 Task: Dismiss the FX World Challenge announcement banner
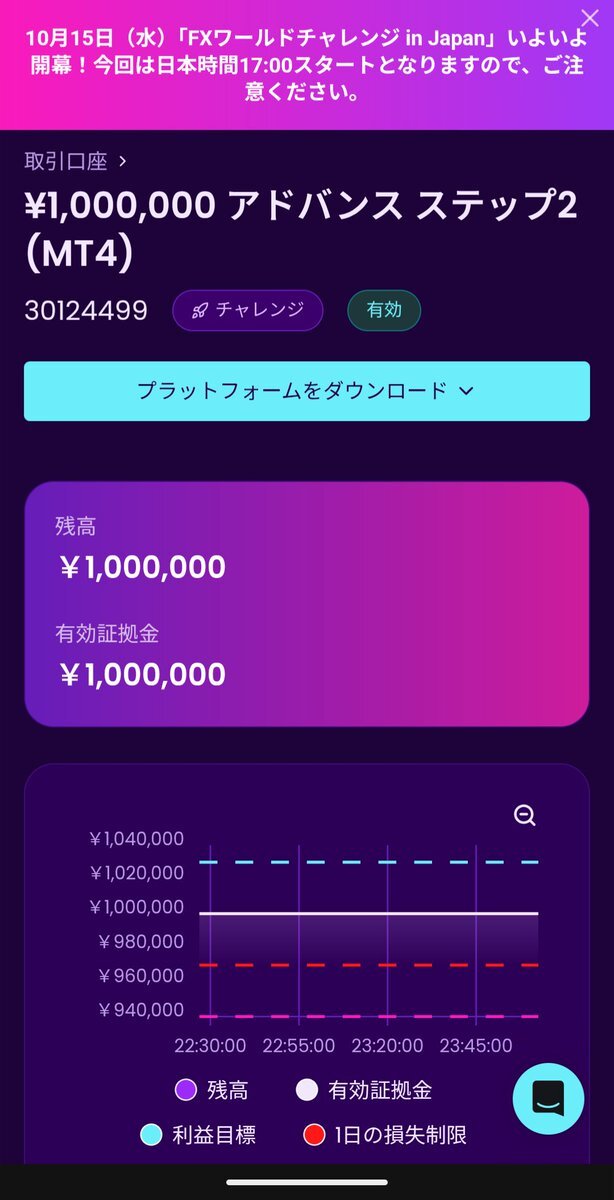click(x=590, y=17)
